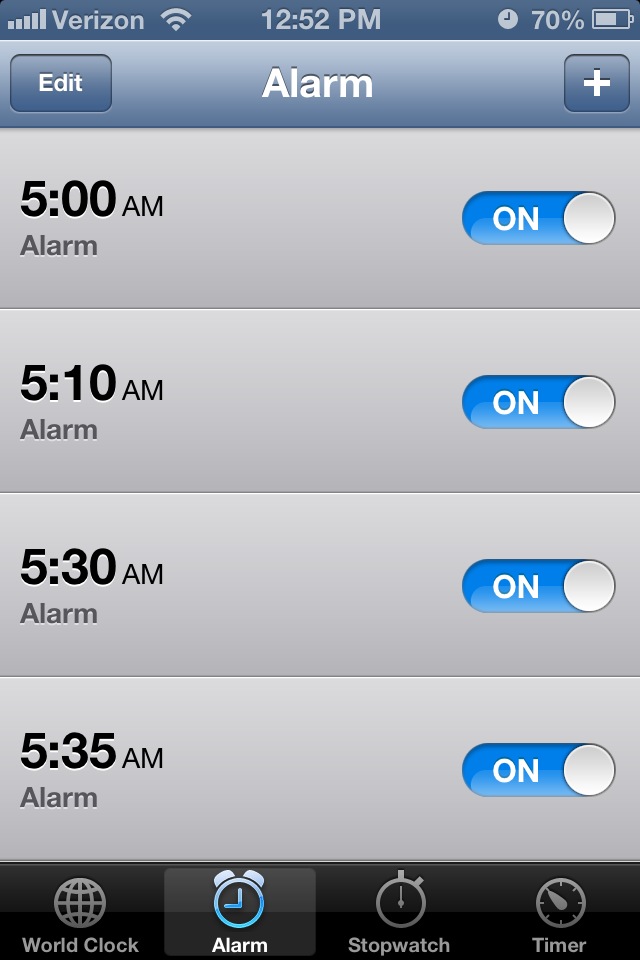Disable the 5:10 AM alarm switch
Image resolution: width=640 pixels, height=960 pixels.
(x=538, y=402)
